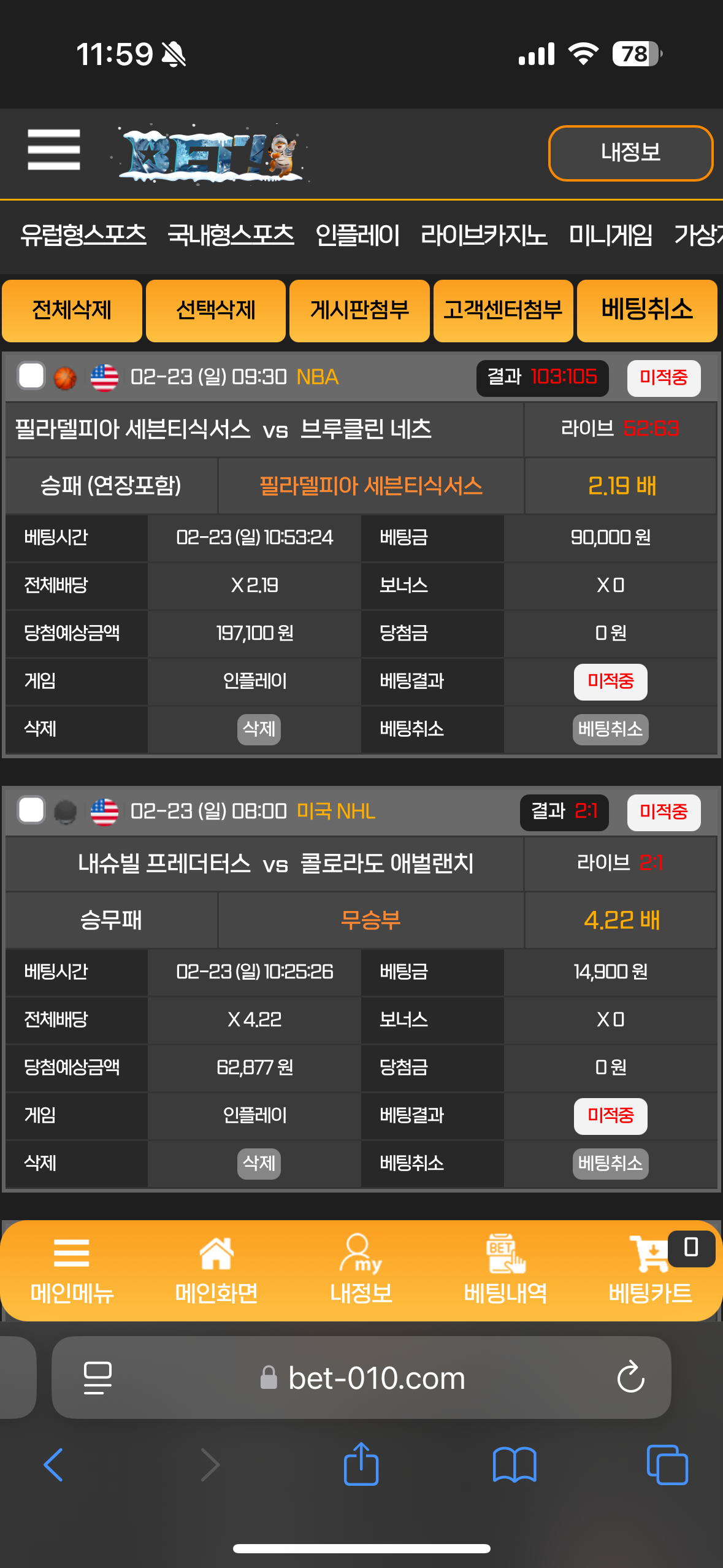Switch to 국내형스포츠 tab
The image size is (723, 1568).
[x=231, y=235]
